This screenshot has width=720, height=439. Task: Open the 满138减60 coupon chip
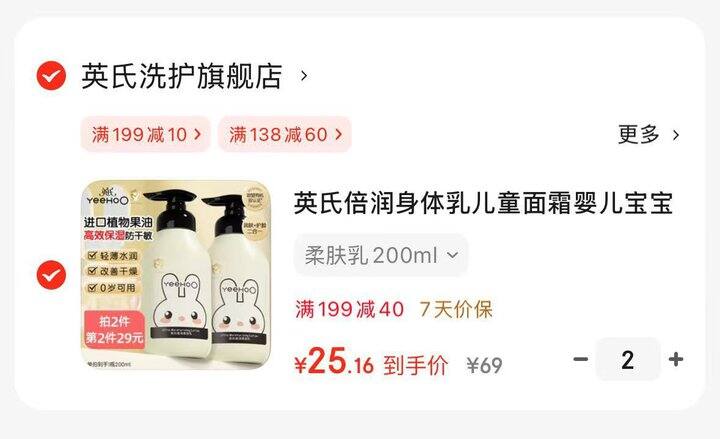tap(285, 135)
